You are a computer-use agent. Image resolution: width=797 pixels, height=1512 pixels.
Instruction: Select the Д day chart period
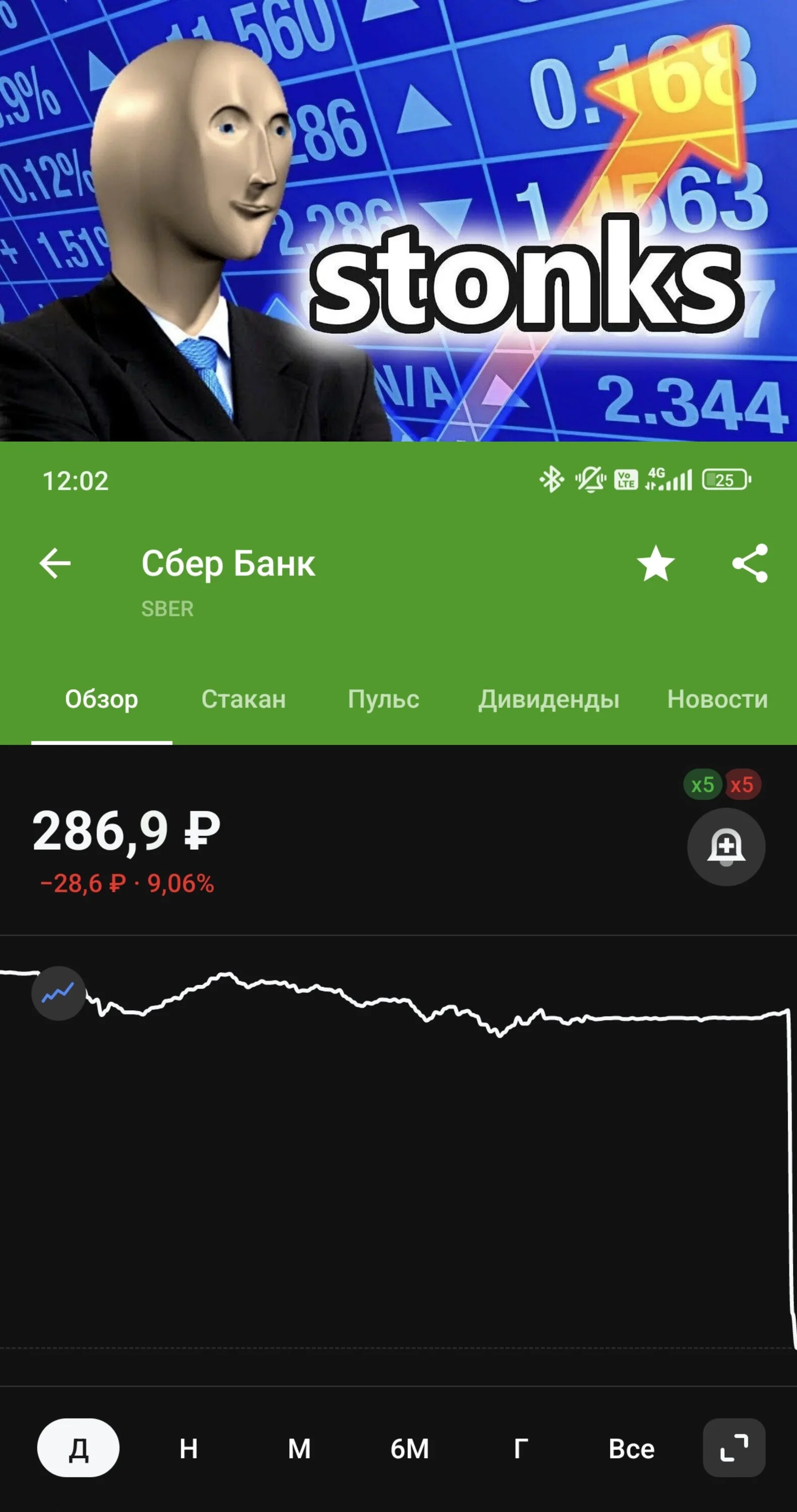tap(78, 1448)
